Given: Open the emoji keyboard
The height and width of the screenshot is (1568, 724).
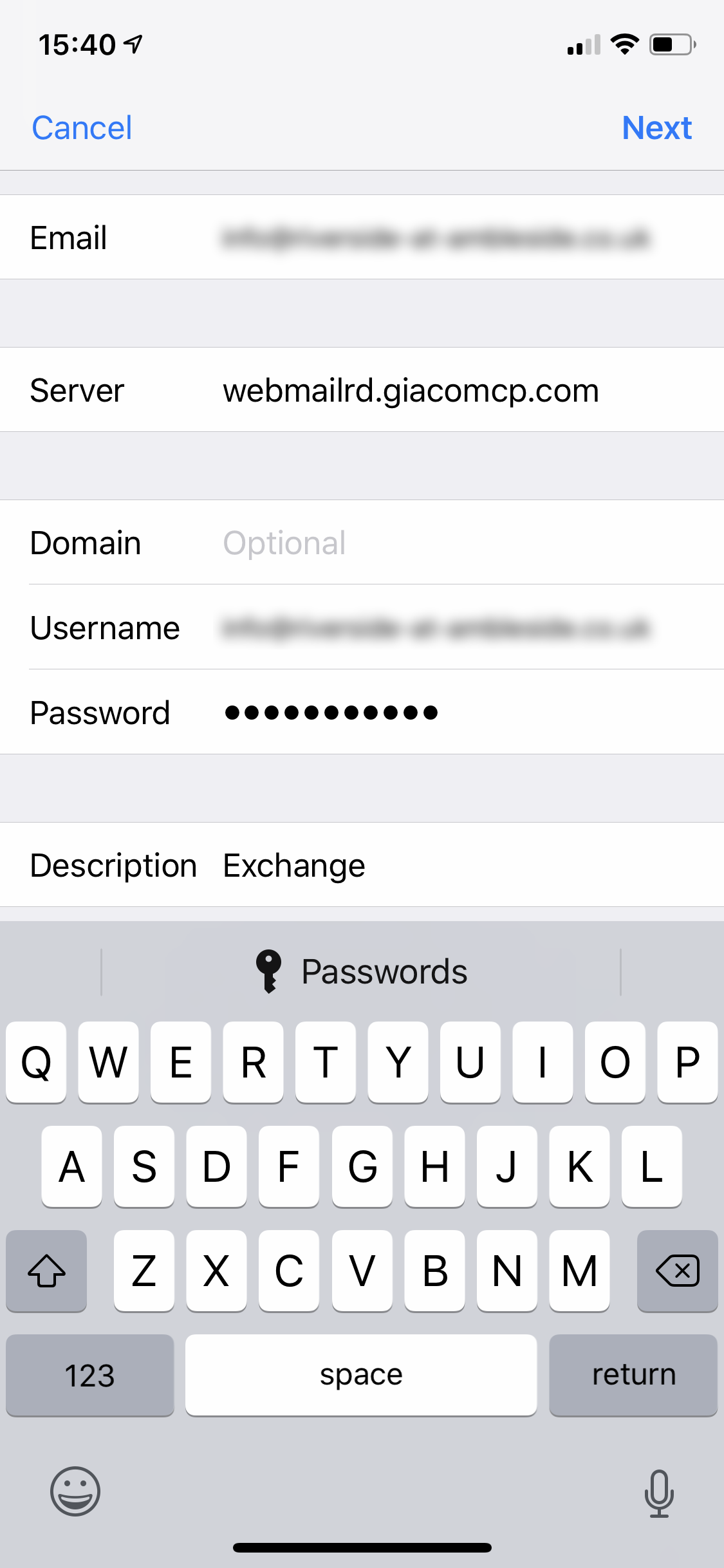Looking at the screenshot, I should tap(75, 1491).
